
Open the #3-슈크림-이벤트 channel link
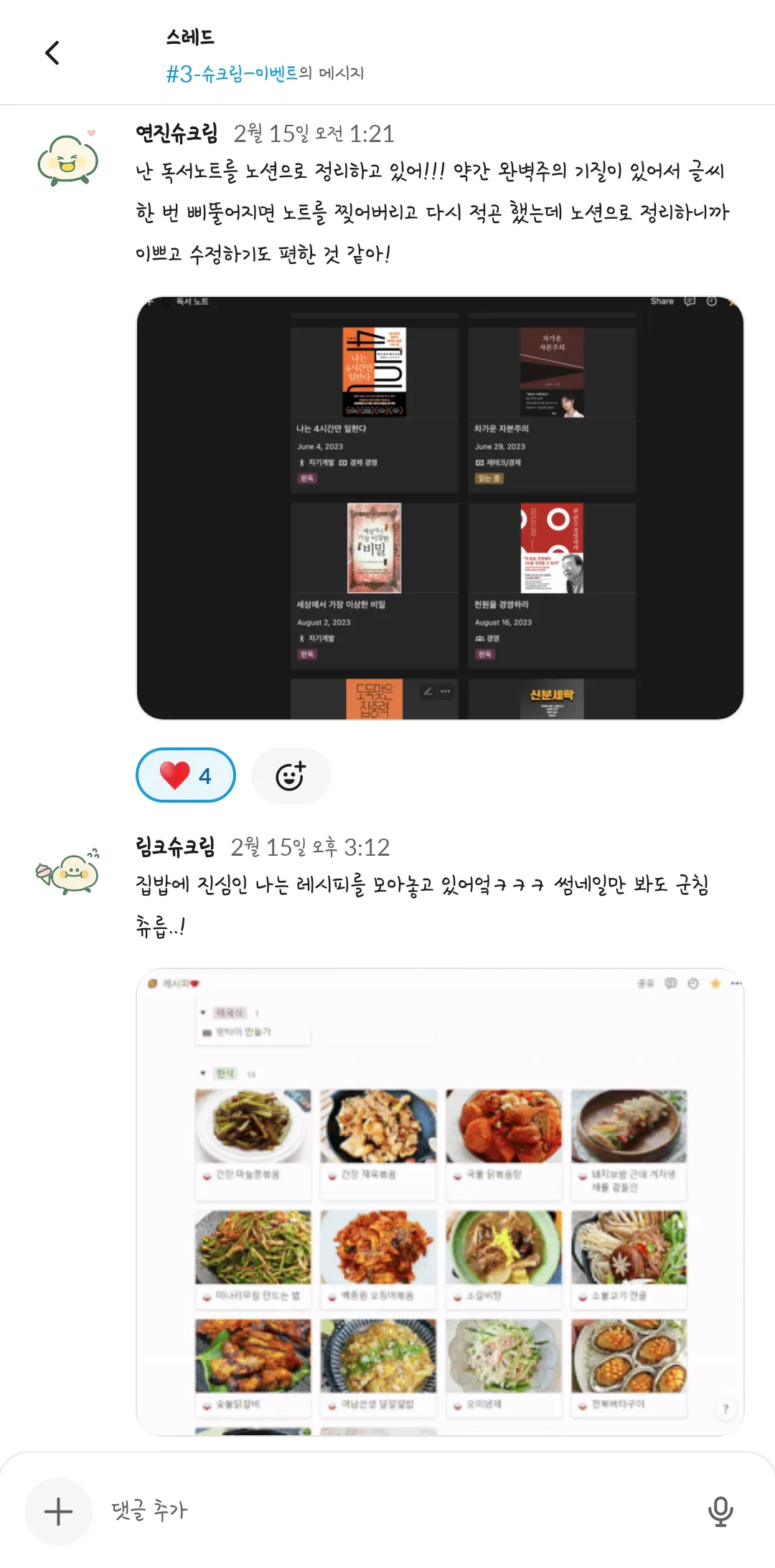(232, 73)
